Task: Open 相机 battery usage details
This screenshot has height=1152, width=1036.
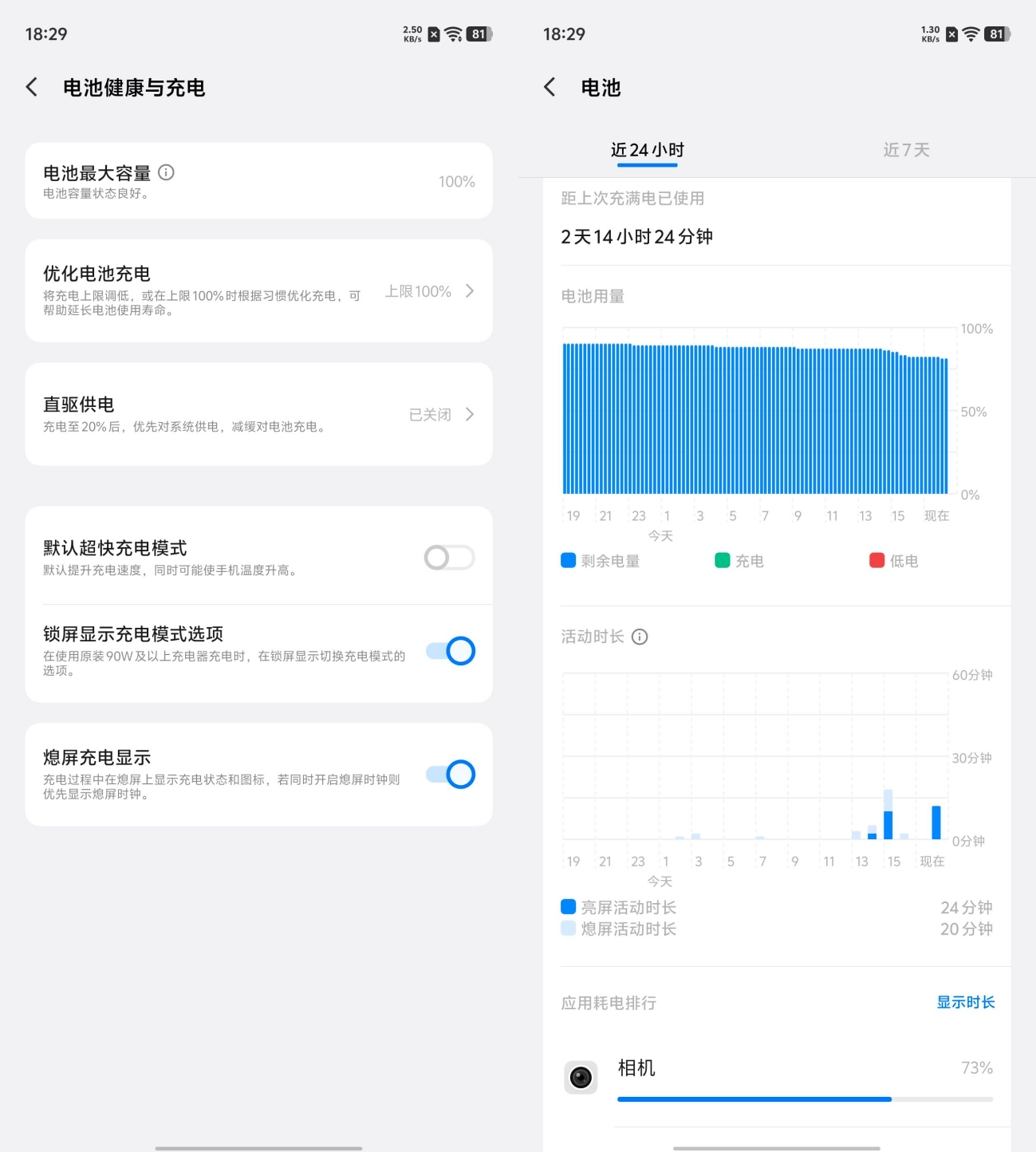Action: point(778,1077)
